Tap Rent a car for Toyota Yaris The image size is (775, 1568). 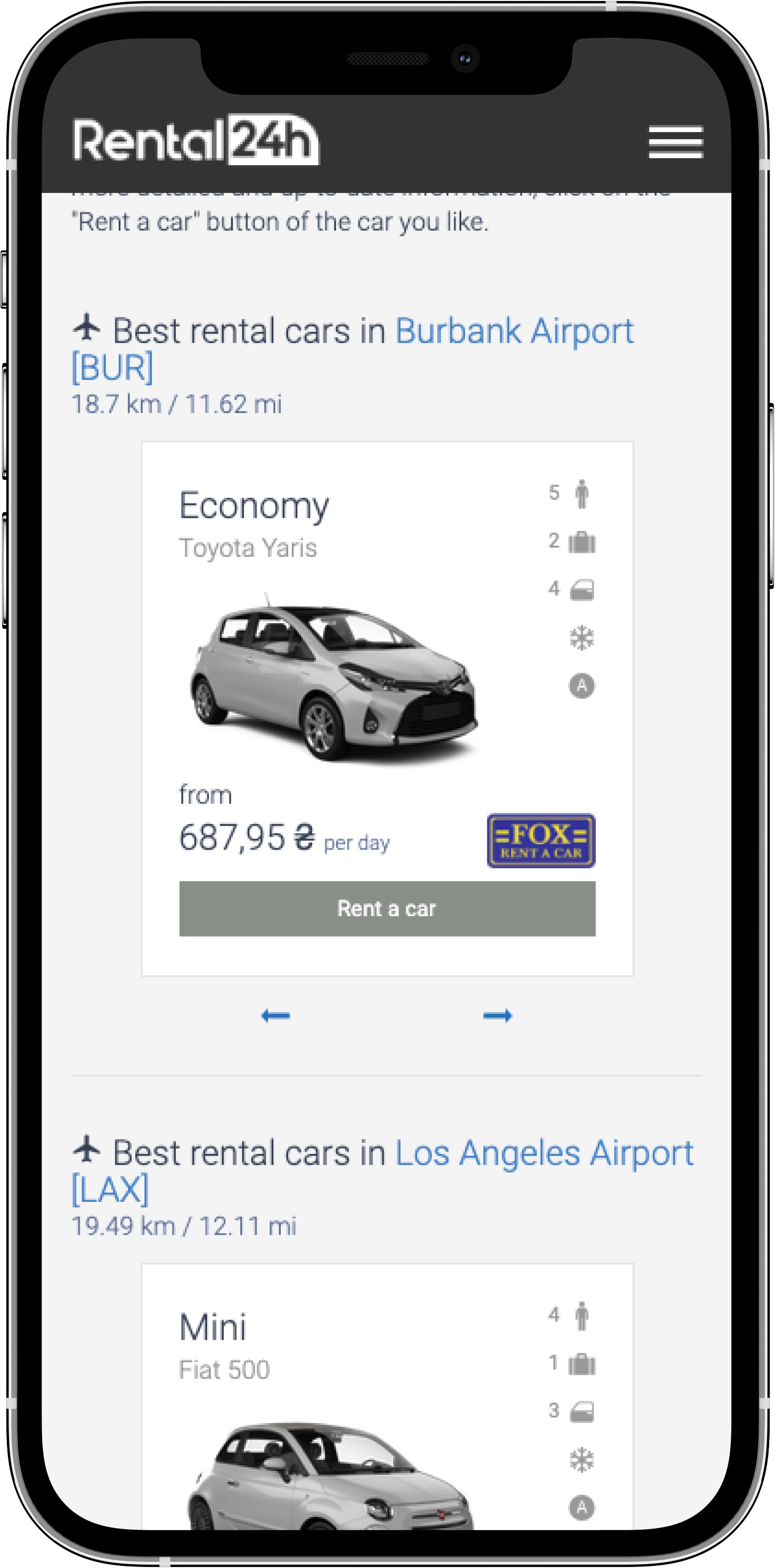click(387, 908)
